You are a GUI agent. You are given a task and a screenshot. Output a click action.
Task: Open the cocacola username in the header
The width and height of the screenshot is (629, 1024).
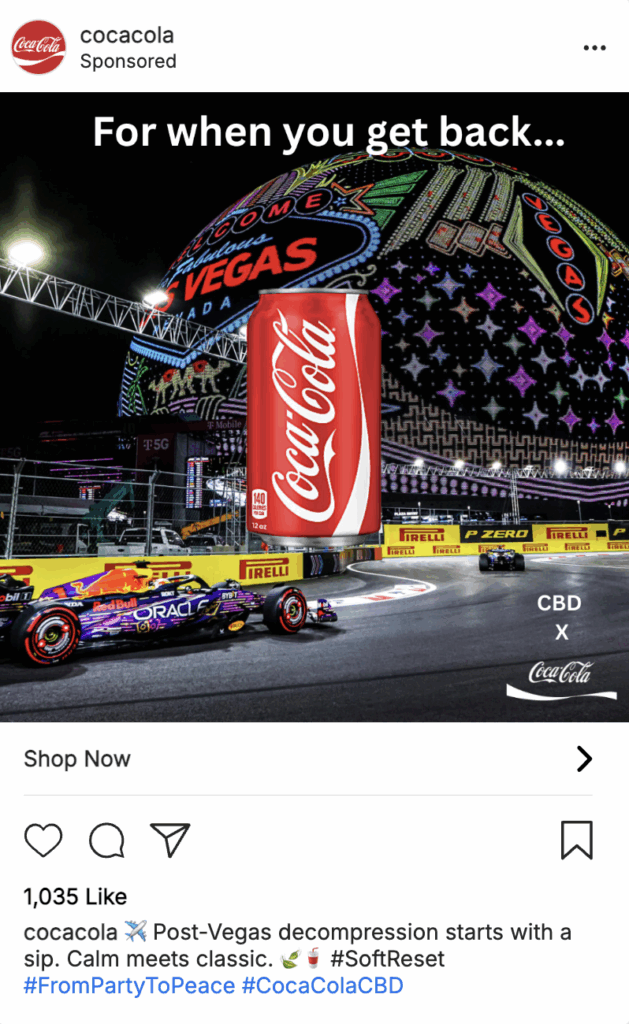click(x=126, y=35)
